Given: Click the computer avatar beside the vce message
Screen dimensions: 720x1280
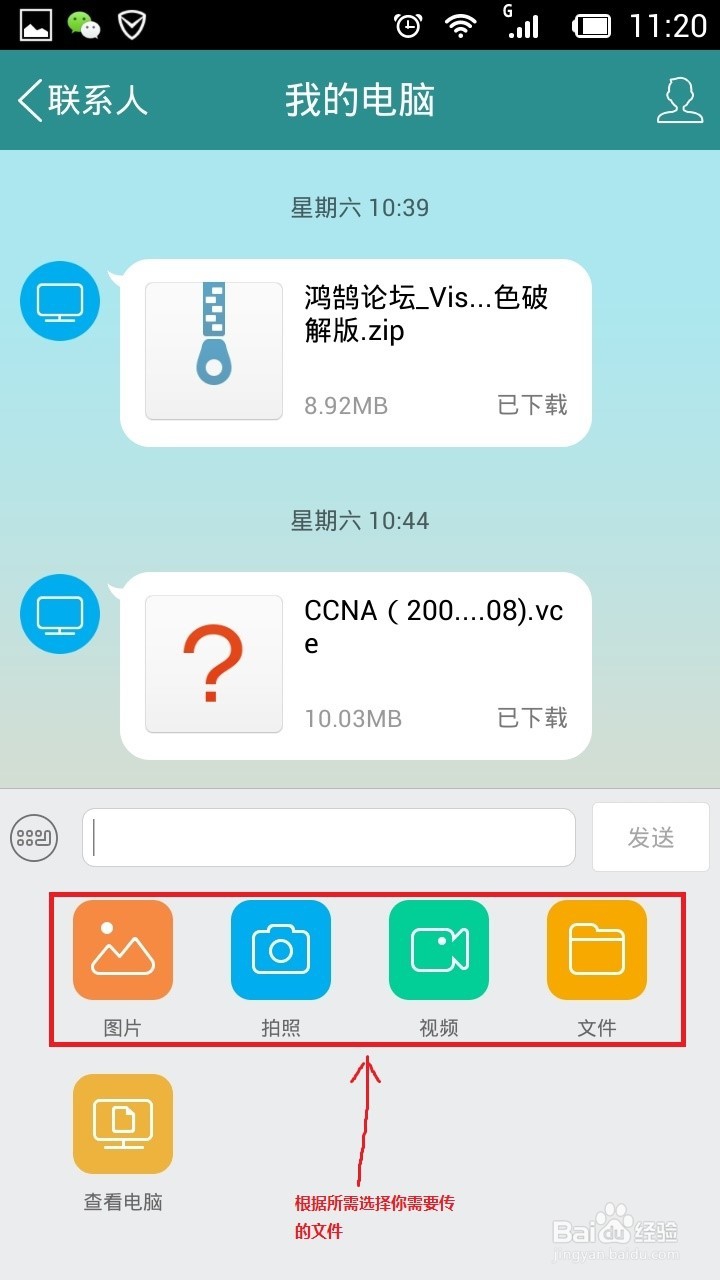Looking at the screenshot, I should [59, 614].
